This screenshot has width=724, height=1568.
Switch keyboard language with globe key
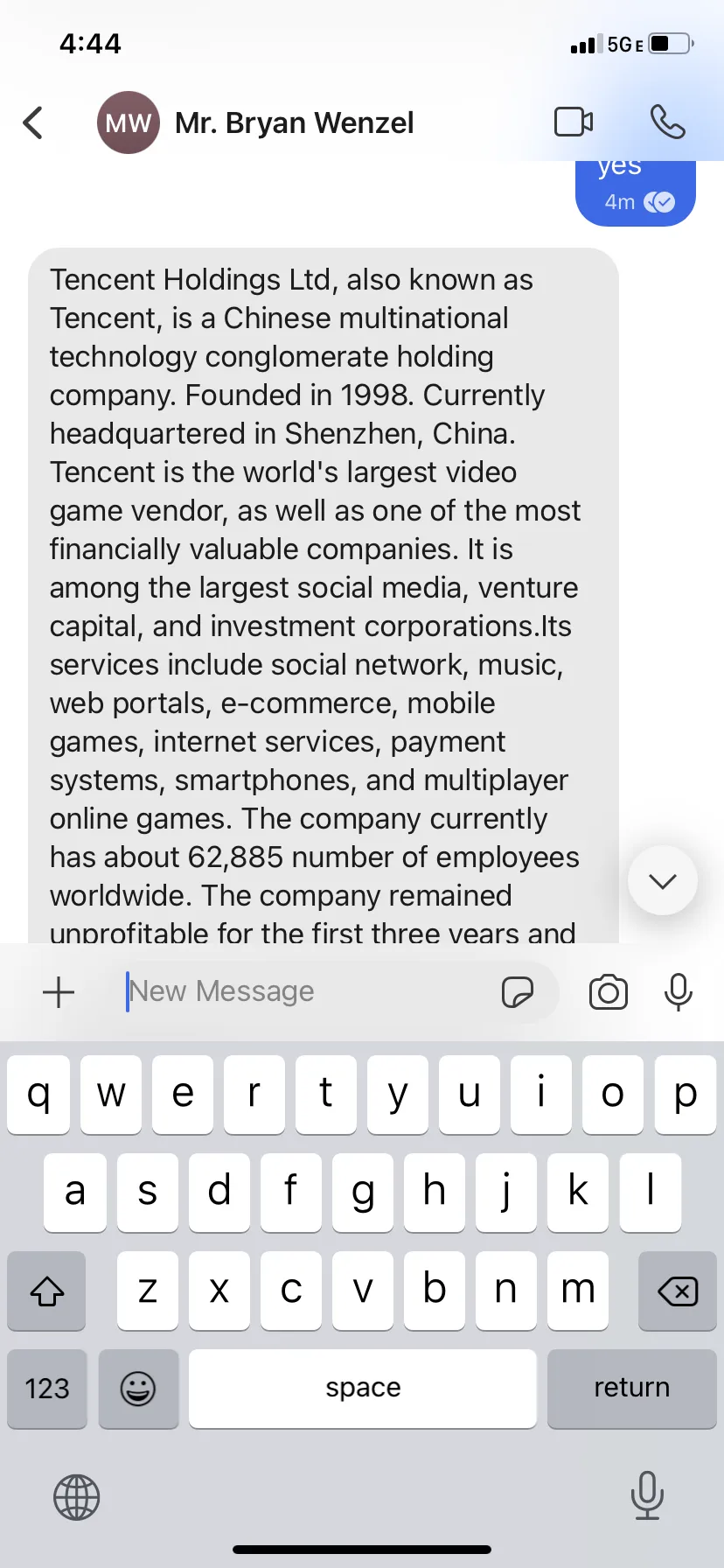77,1497
